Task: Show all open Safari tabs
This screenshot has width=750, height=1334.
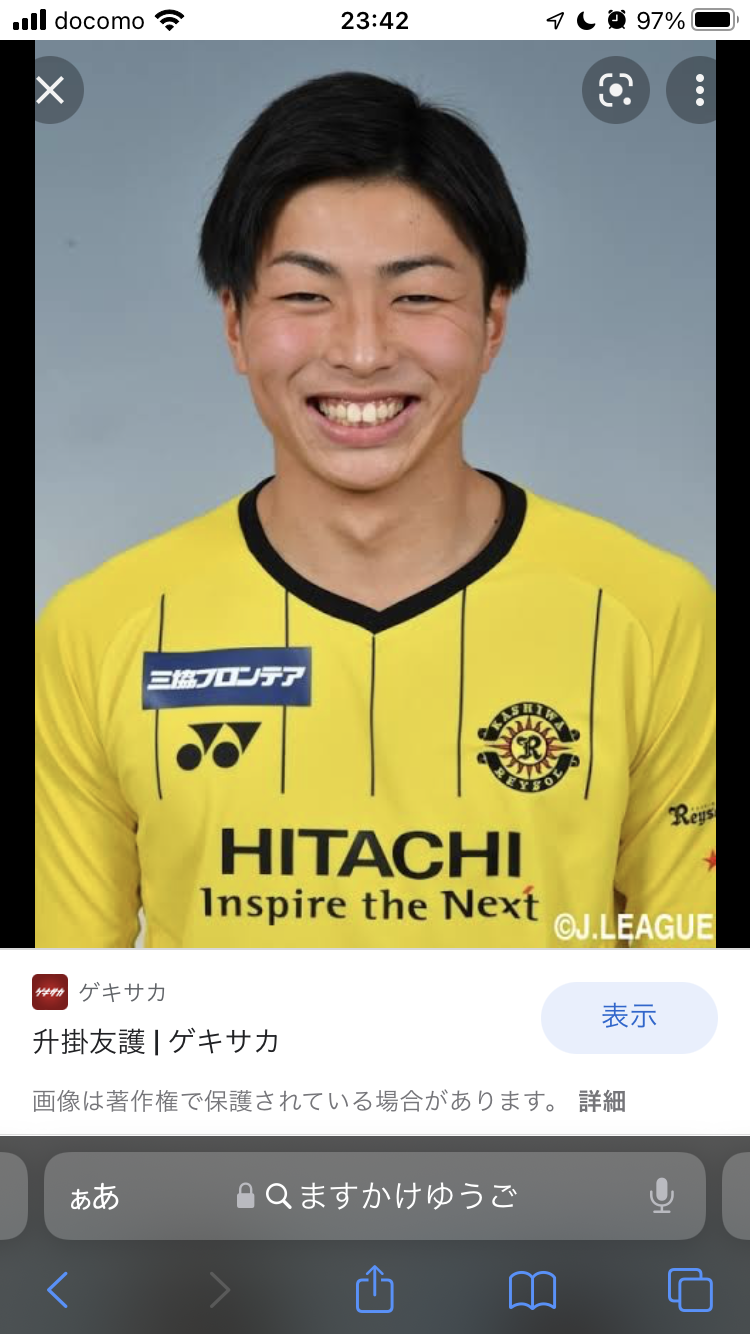Action: click(x=690, y=1290)
